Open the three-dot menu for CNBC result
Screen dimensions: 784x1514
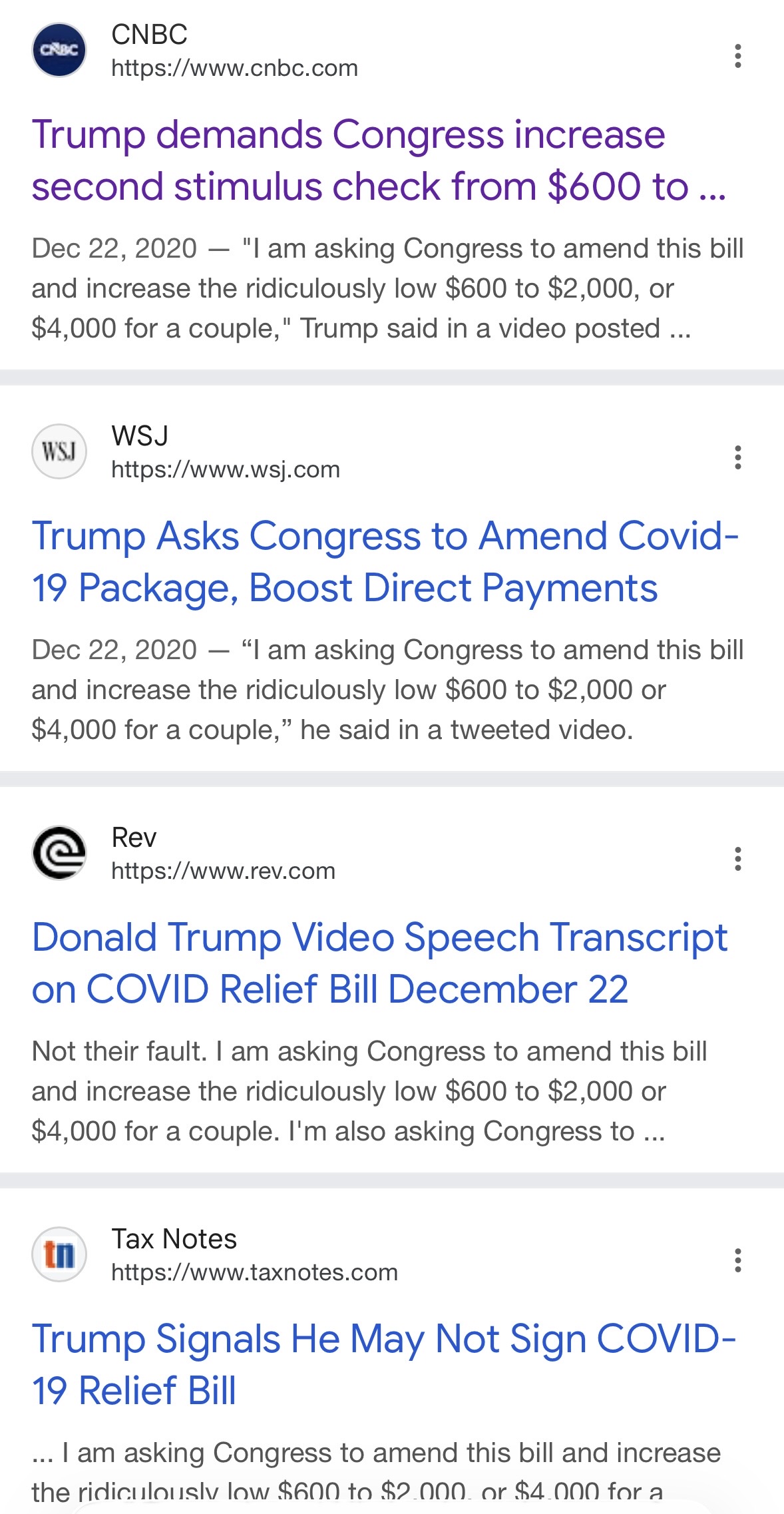(737, 56)
